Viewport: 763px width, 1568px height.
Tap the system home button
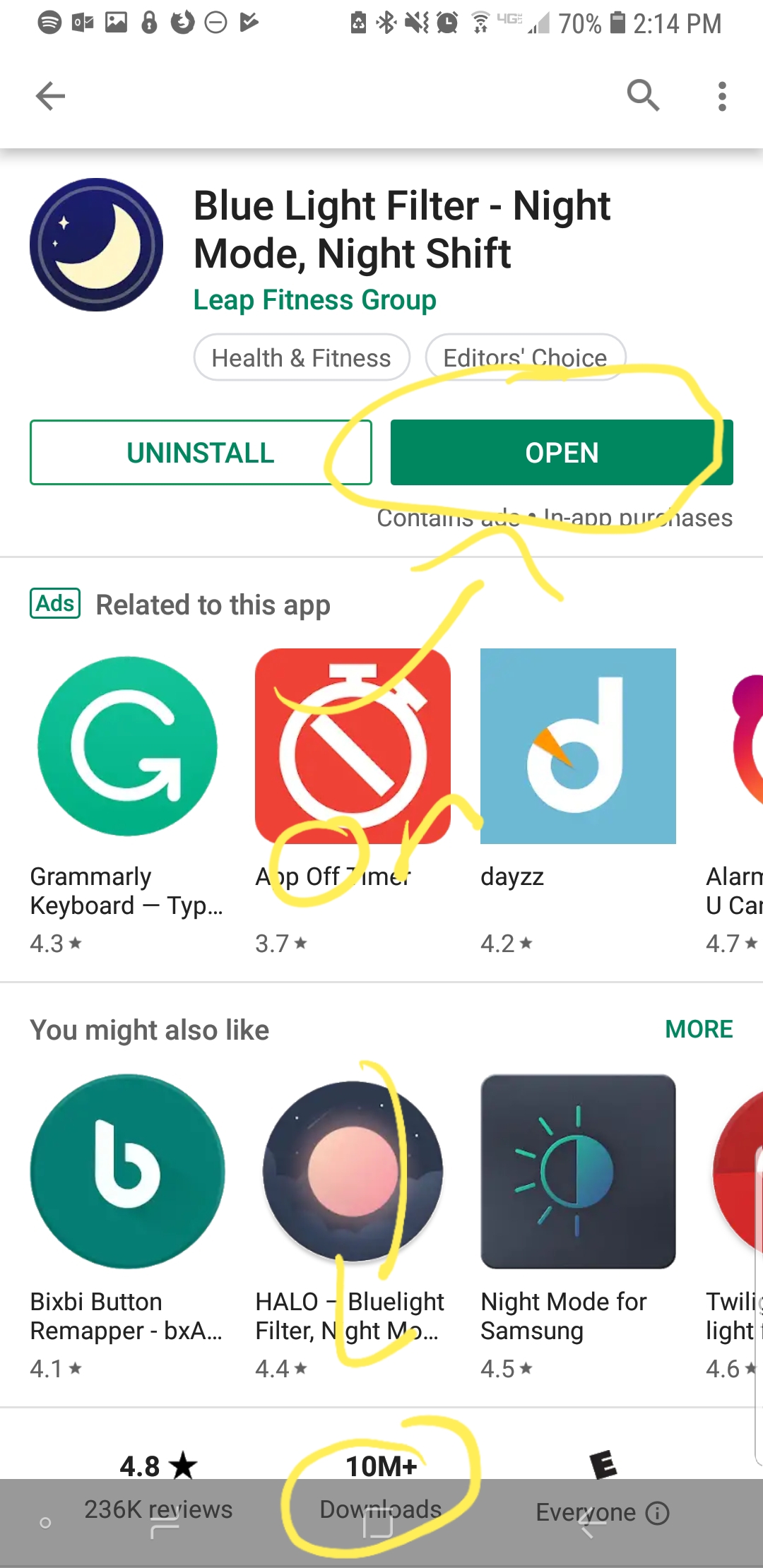point(378,1524)
